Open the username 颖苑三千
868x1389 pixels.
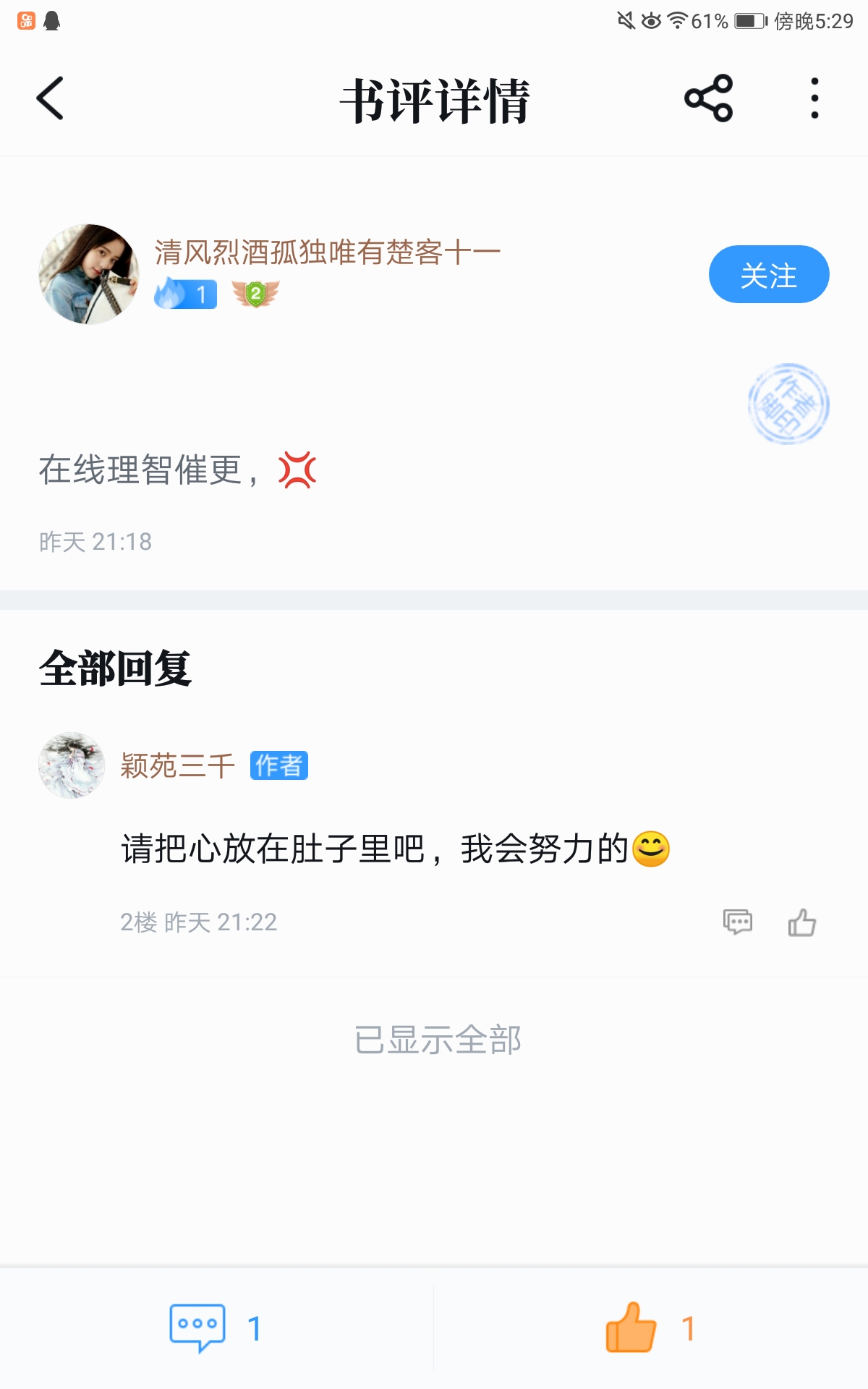178,765
